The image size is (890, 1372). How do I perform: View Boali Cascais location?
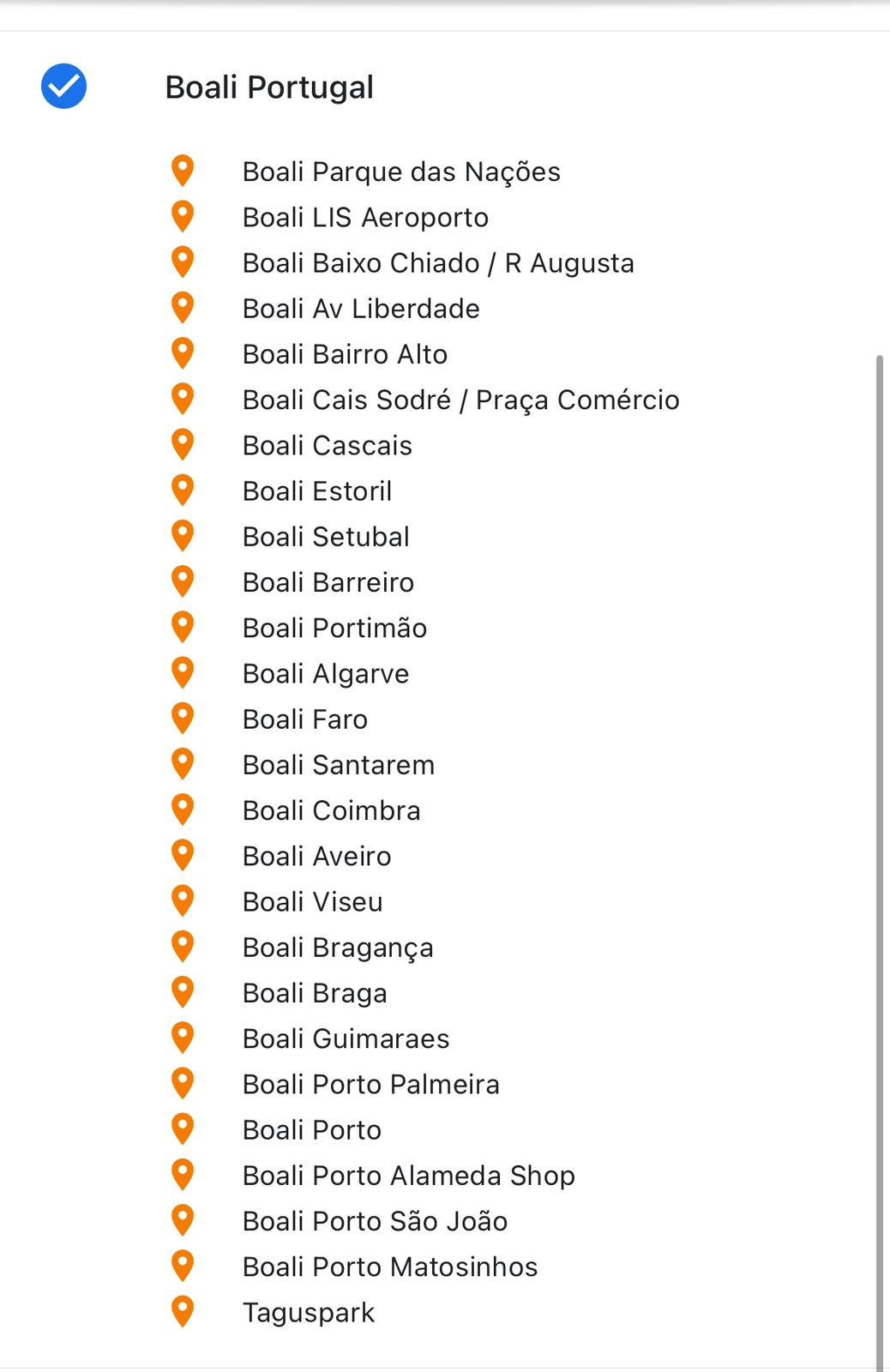[x=328, y=445]
